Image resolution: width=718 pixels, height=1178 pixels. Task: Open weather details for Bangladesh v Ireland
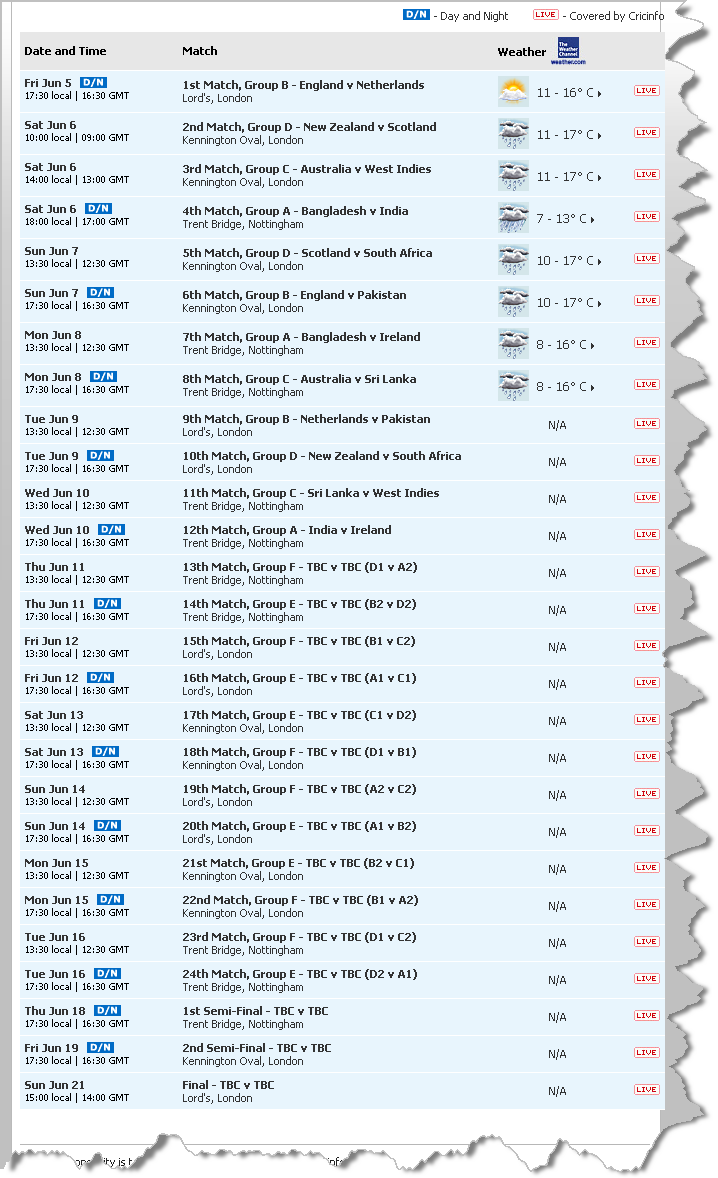coord(565,346)
